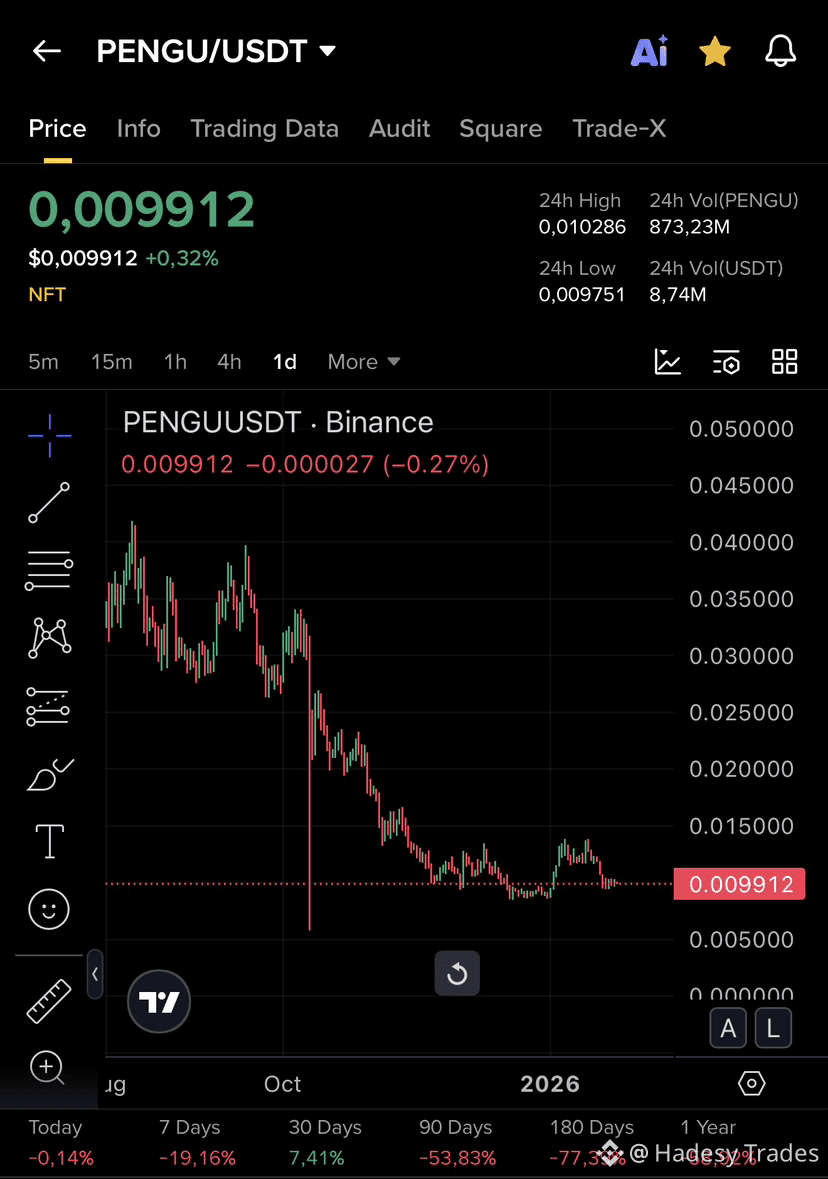Click the current price label 0.009912
828x1179 pixels.
(739, 884)
